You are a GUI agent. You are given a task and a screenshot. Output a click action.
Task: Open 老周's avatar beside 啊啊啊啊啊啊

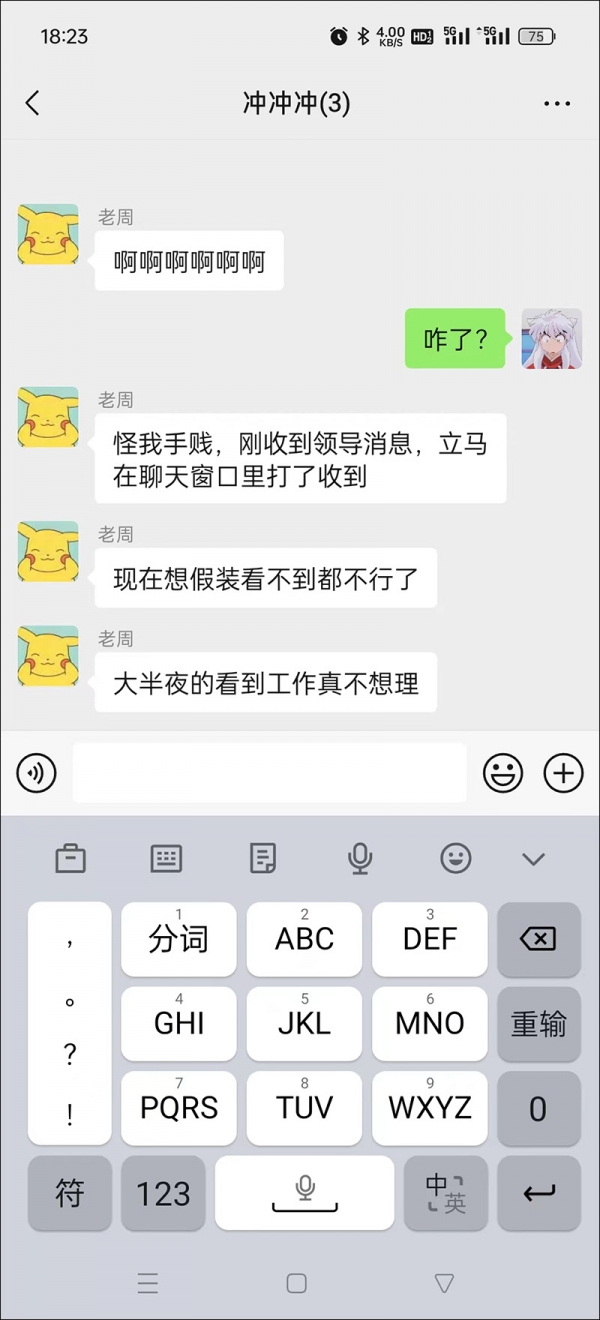[48, 235]
